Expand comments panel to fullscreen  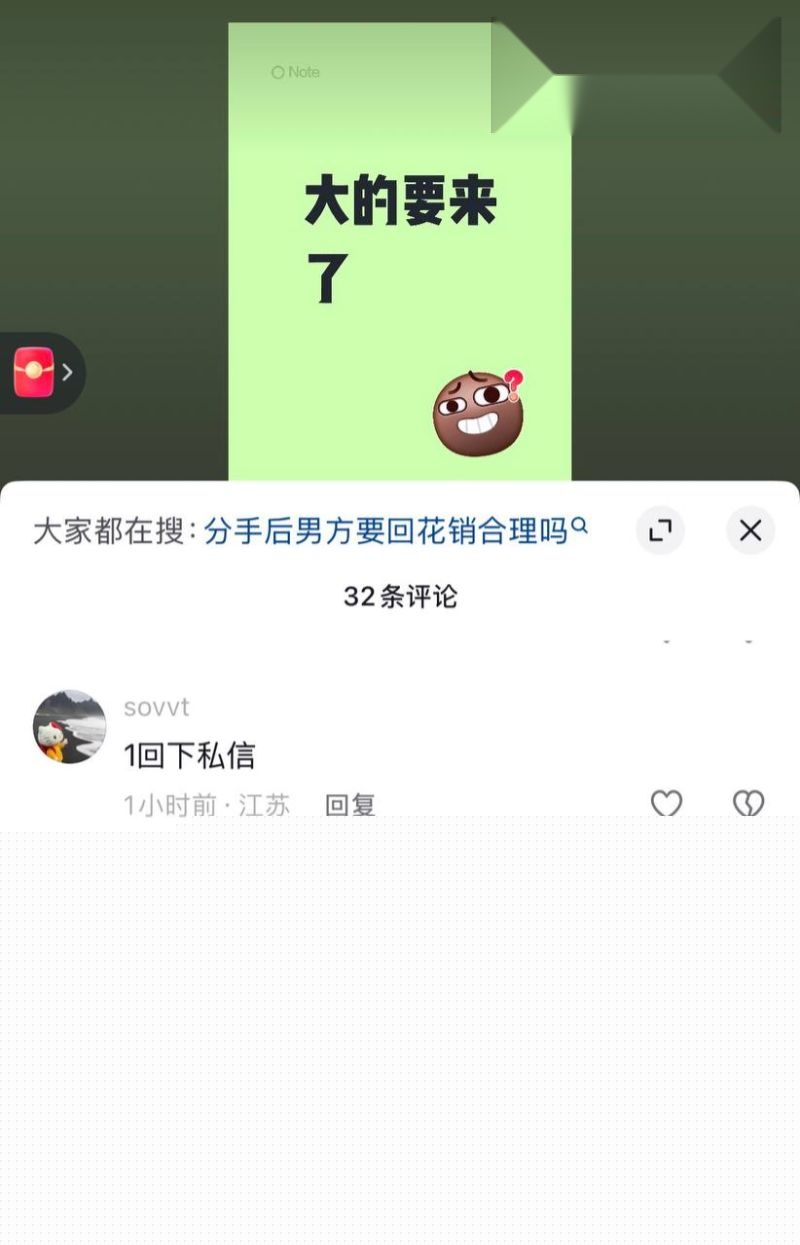(x=660, y=531)
